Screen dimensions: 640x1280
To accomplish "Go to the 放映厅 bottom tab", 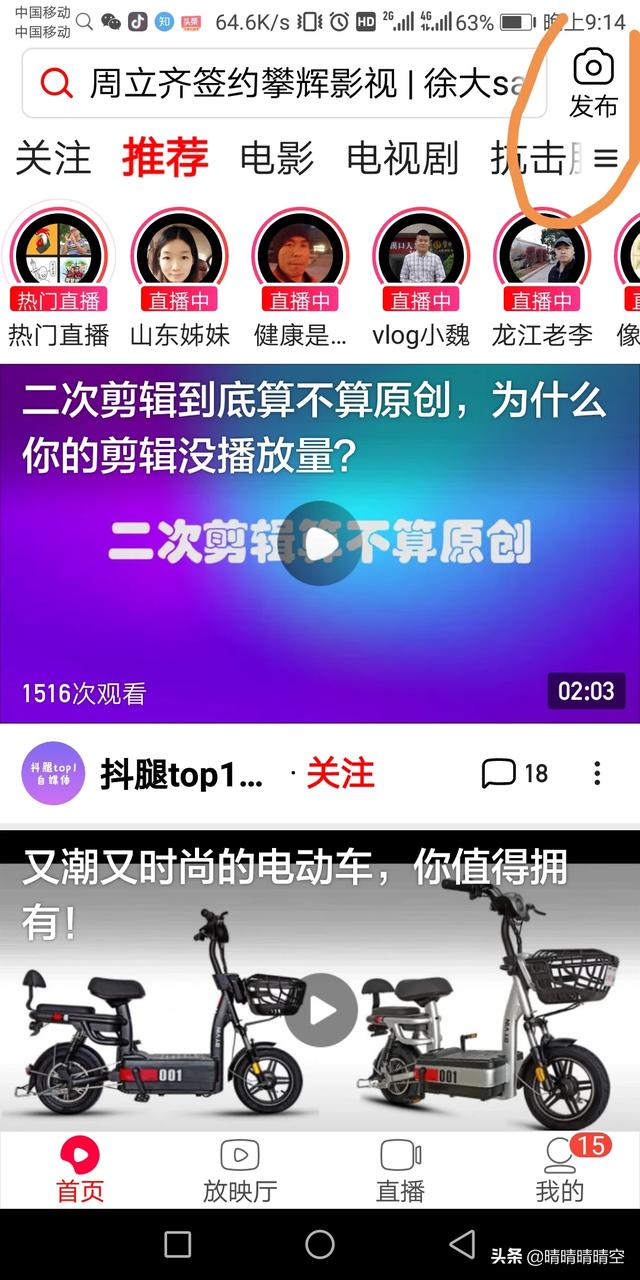I will (x=240, y=1171).
